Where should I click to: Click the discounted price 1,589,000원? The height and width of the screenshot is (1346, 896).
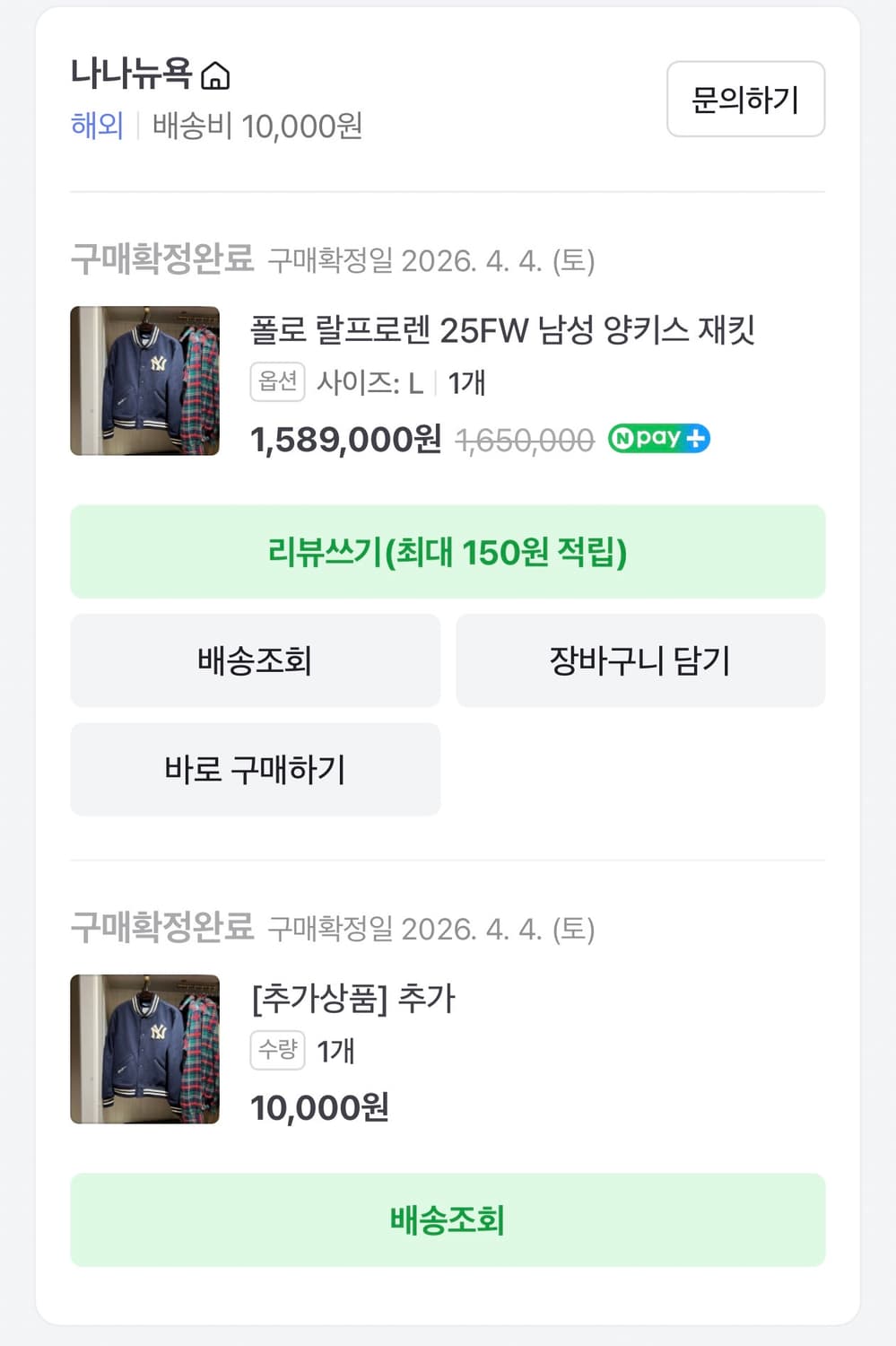[x=344, y=439]
